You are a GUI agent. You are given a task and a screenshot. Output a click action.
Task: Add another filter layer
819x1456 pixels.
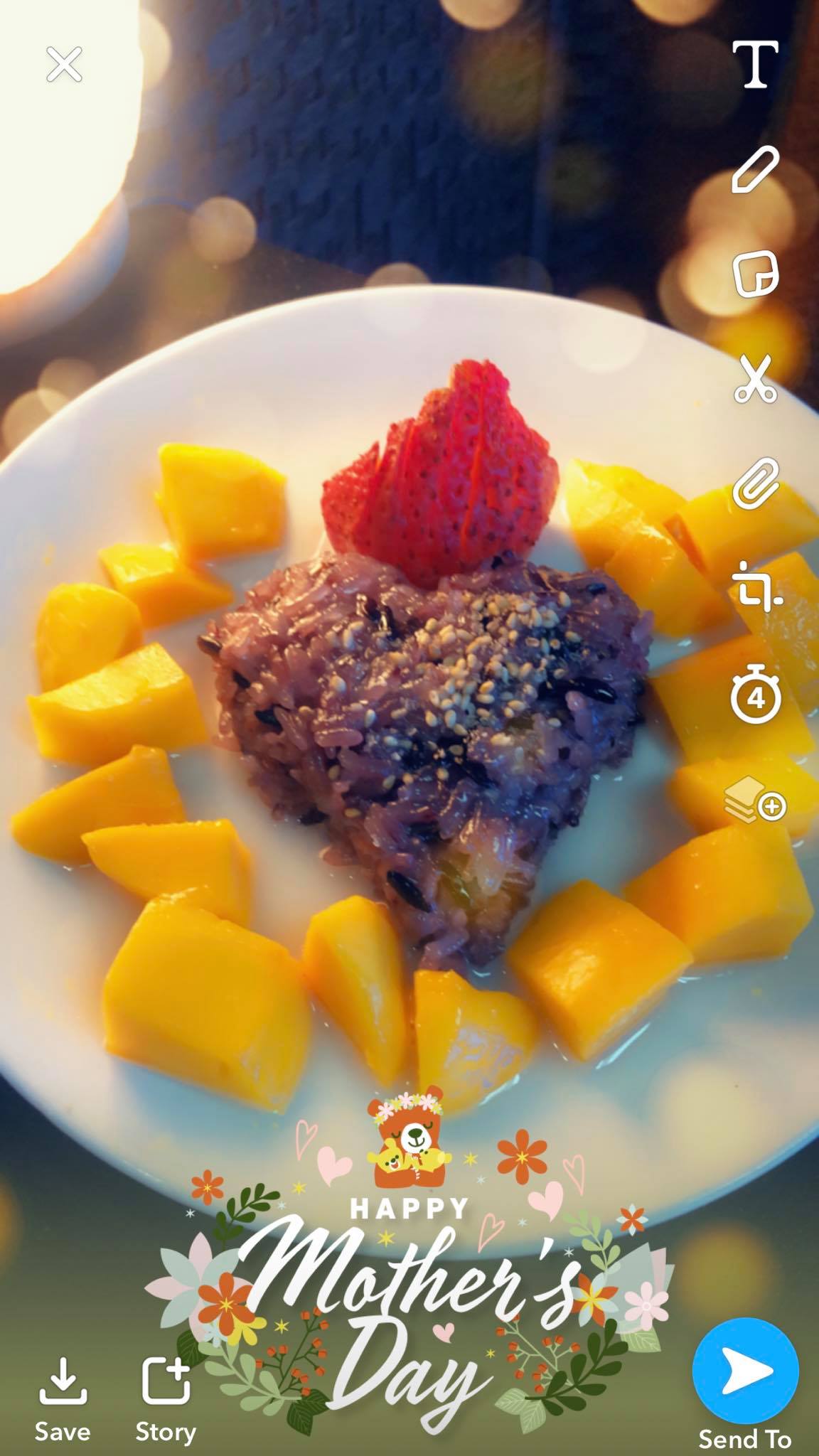(x=755, y=801)
